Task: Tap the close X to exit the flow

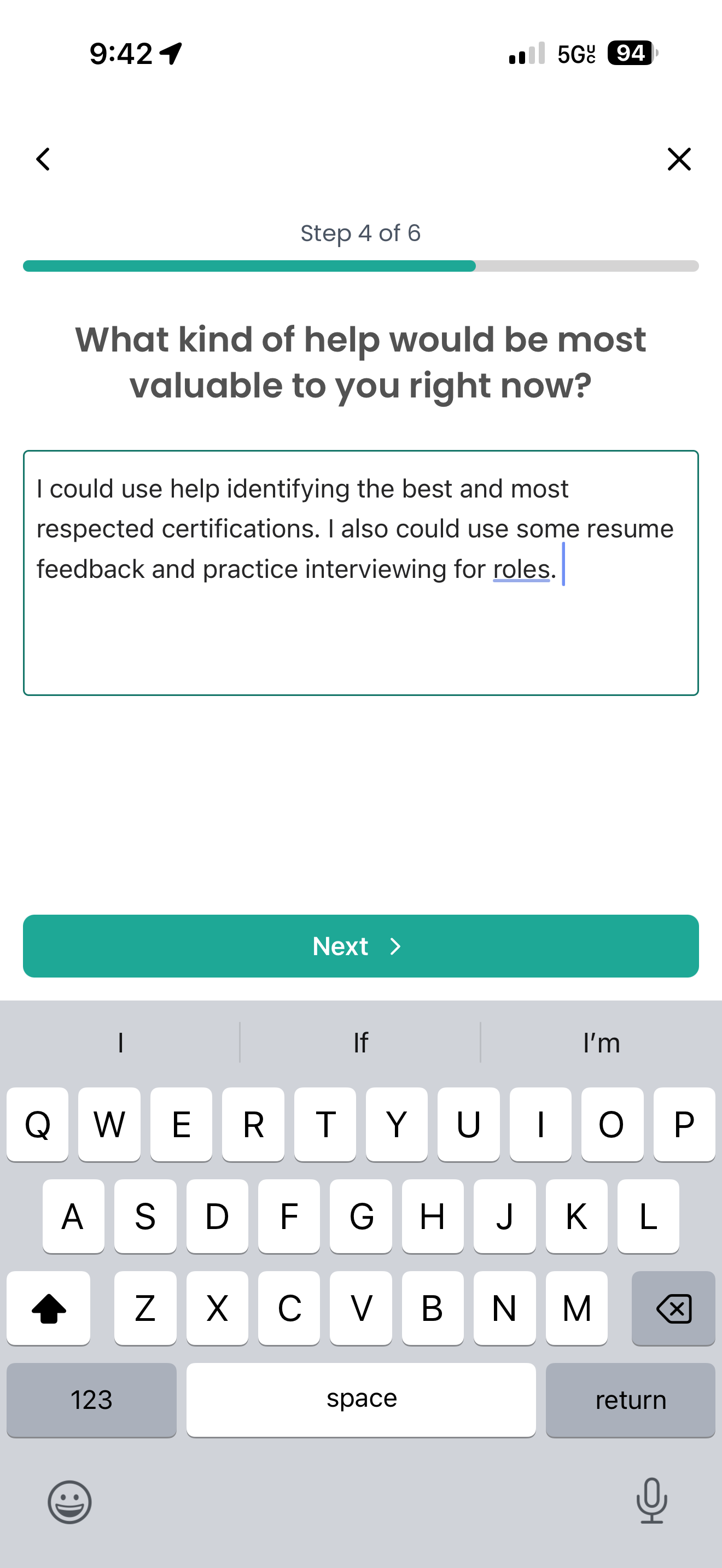Action: tap(679, 160)
